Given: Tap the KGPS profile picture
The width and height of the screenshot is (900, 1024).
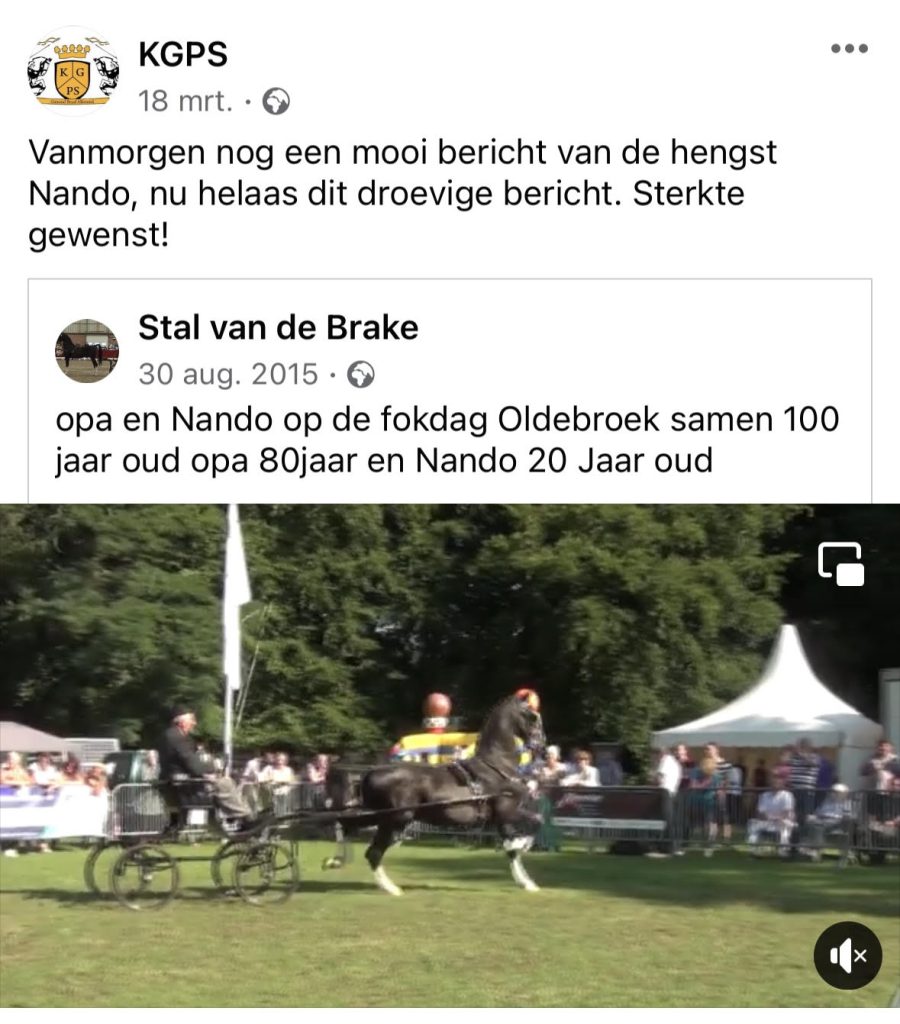Looking at the screenshot, I should point(73,72).
